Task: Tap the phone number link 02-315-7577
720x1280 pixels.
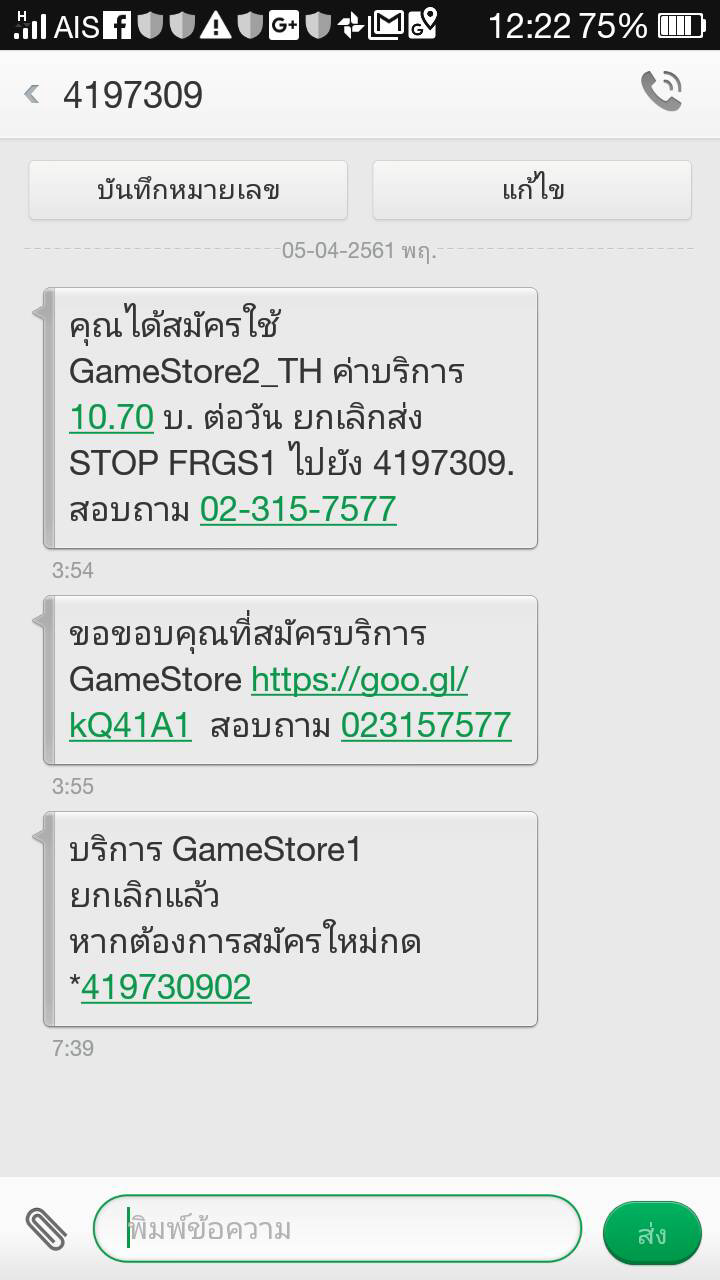Action: (x=298, y=509)
